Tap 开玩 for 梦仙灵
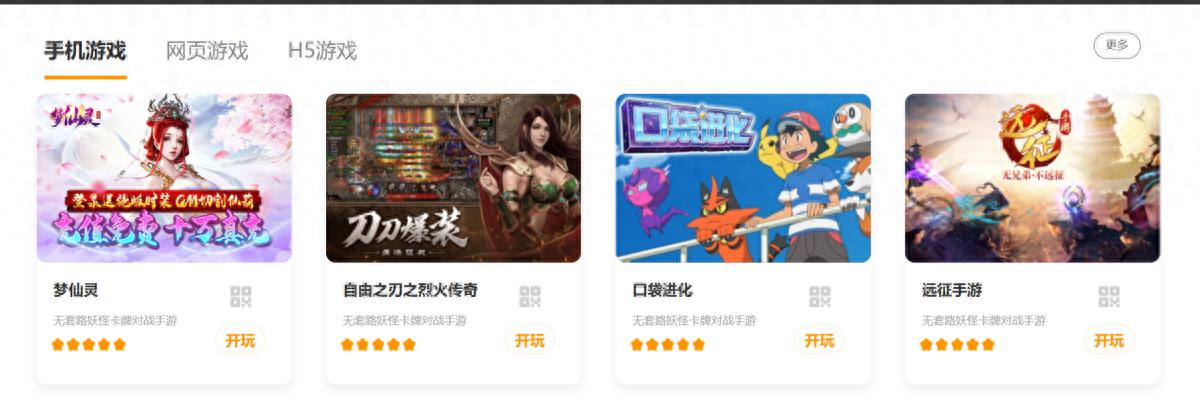The image size is (1200, 407). click(240, 341)
